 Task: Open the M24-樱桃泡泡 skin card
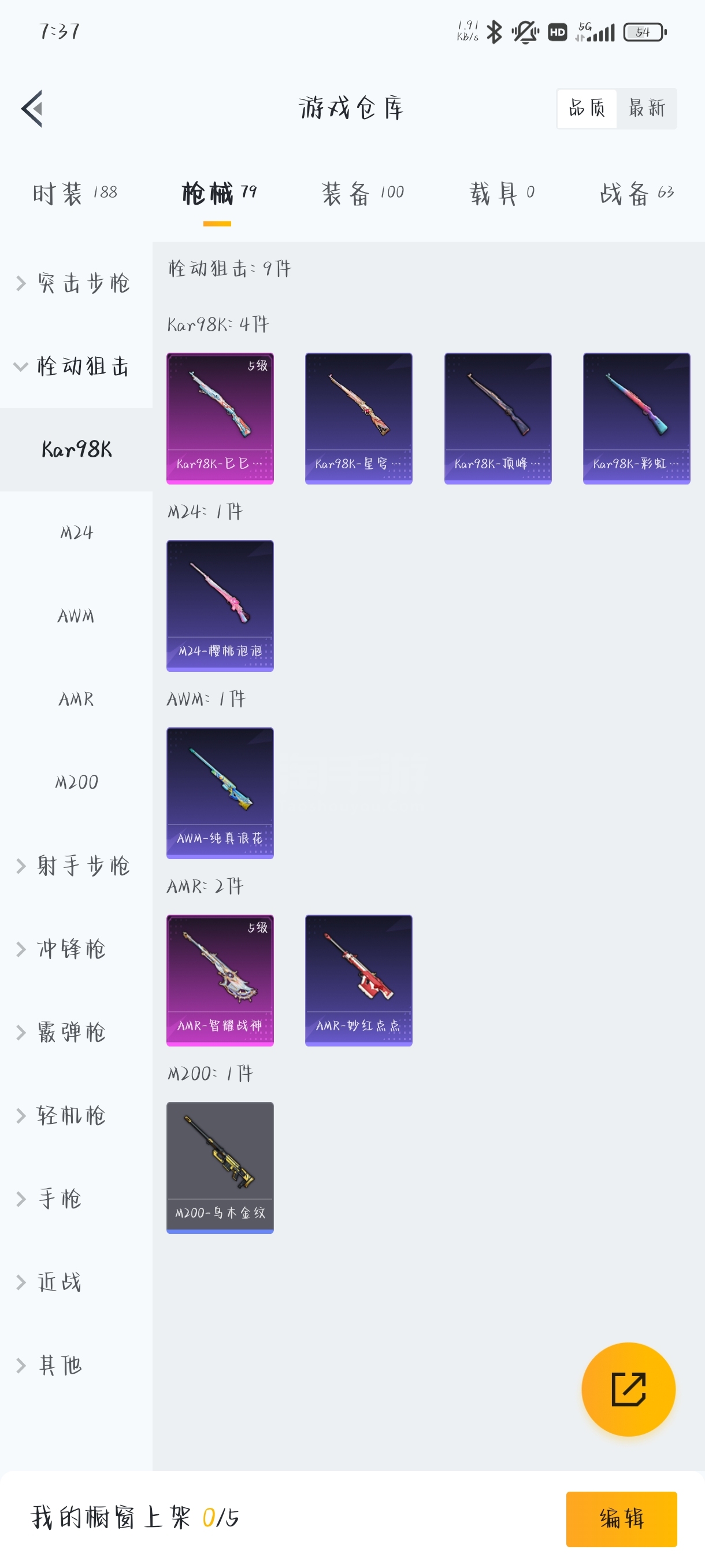coord(220,606)
